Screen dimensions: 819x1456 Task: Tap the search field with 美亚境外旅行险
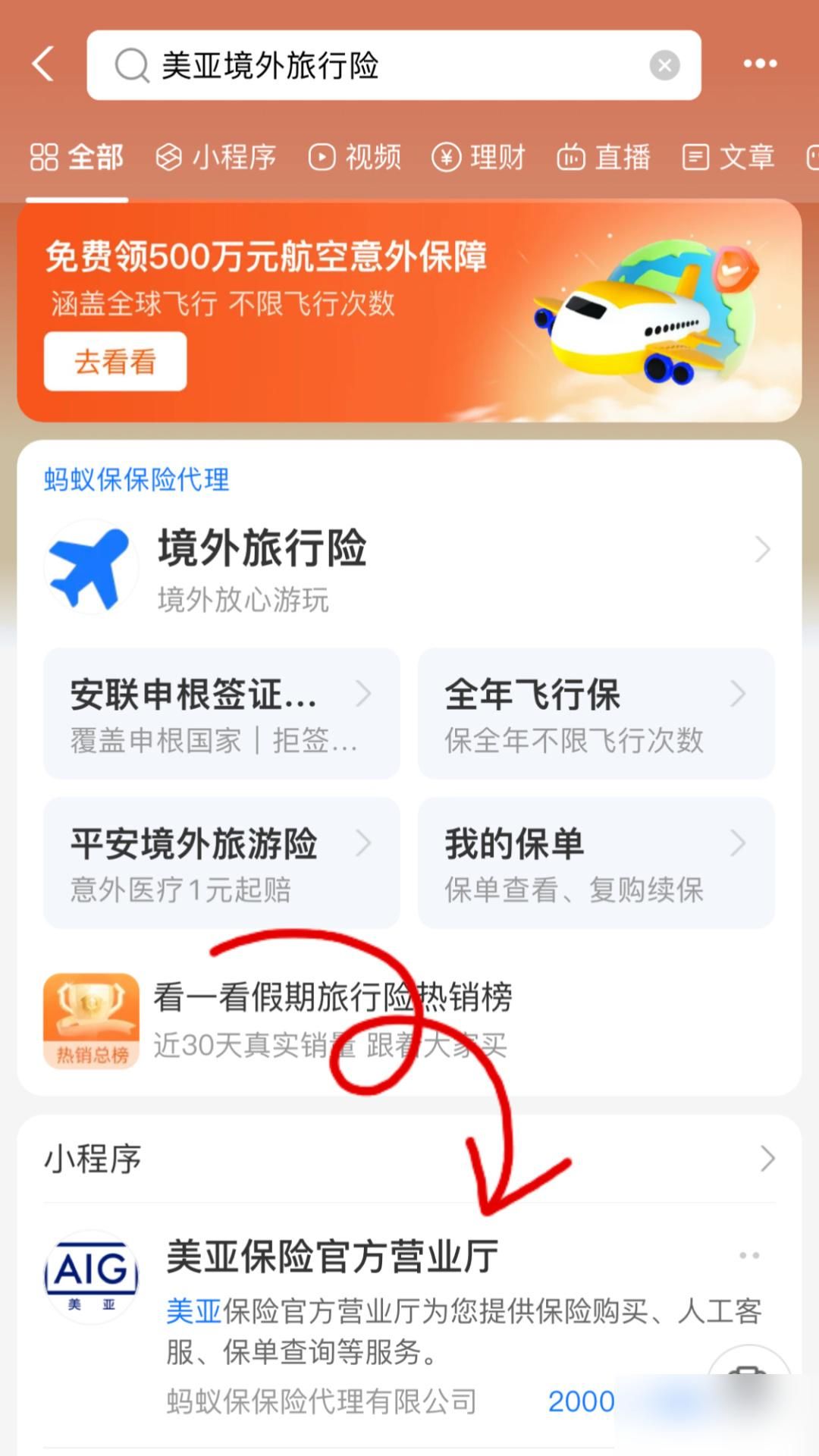(x=379, y=65)
